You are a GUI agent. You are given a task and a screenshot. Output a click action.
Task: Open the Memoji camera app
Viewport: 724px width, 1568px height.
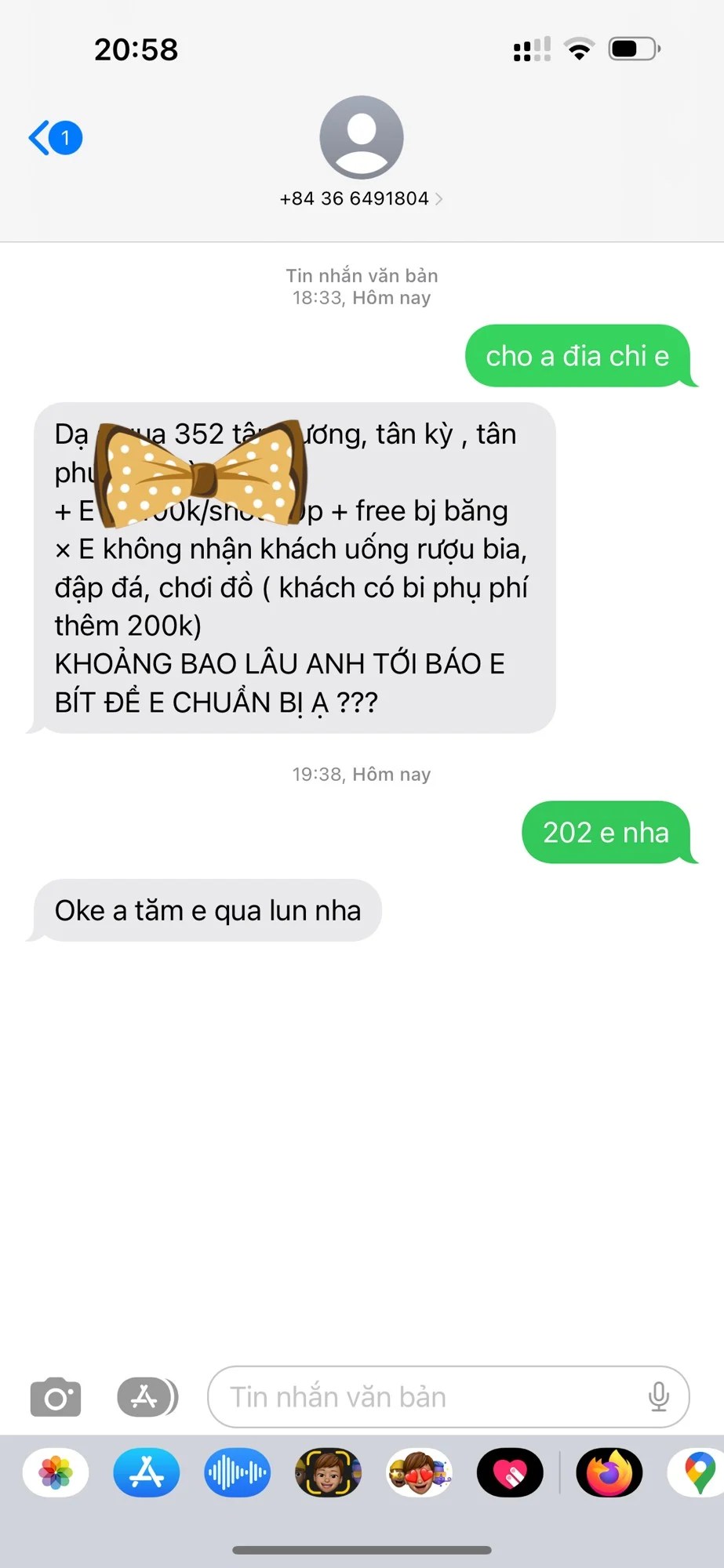(328, 1472)
